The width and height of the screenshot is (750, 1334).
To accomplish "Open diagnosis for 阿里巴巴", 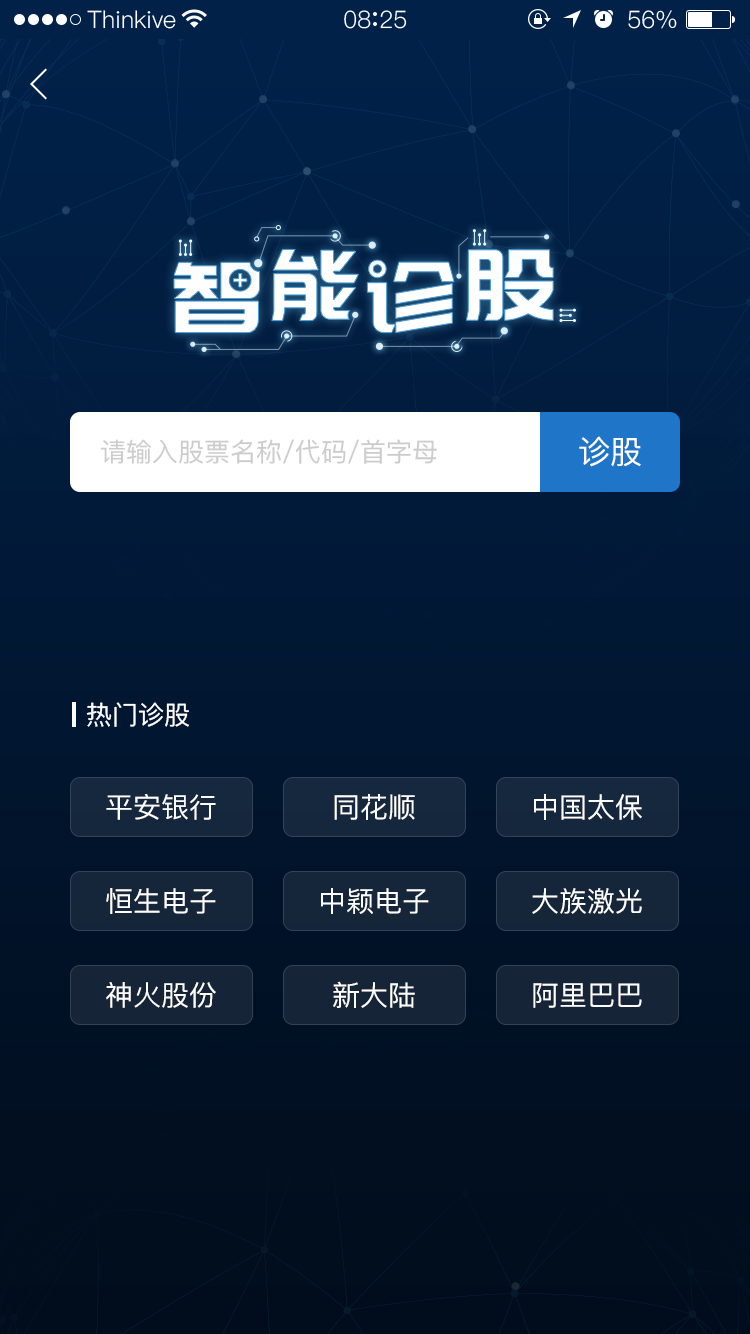I will click(587, 995).
